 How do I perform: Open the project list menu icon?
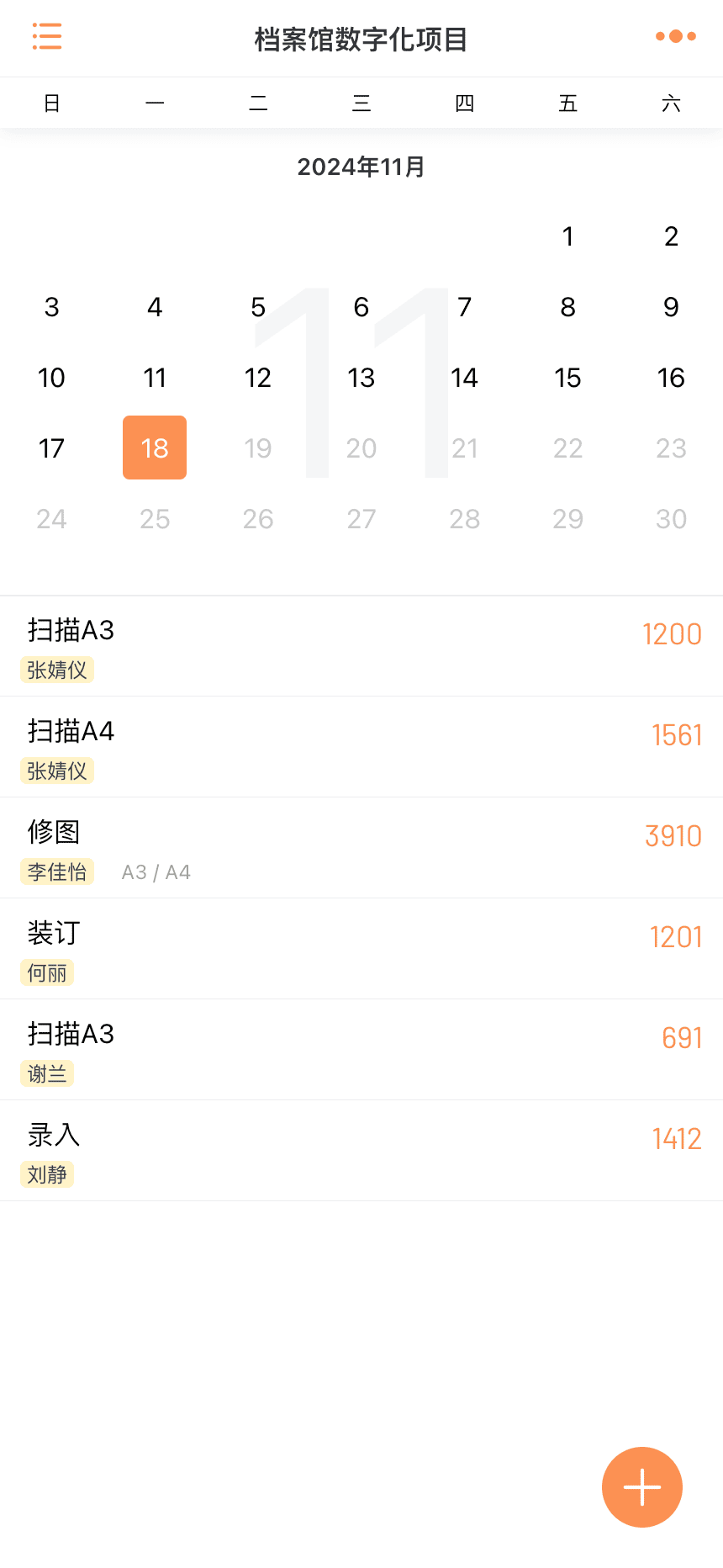point(47,37)
